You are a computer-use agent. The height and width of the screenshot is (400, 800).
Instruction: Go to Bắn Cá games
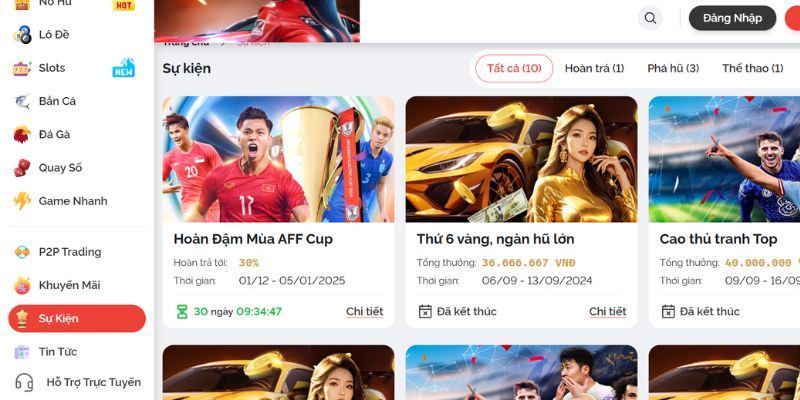[57, 101]
